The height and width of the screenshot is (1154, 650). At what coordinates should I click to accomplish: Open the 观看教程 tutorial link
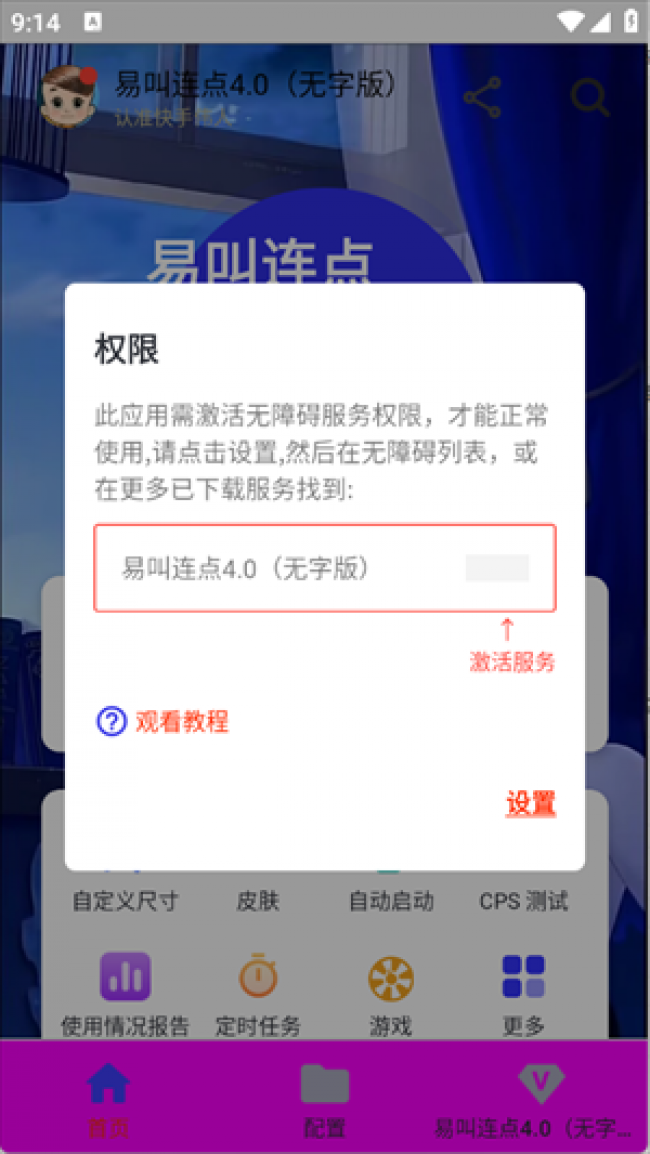click(x=163, y=721)
